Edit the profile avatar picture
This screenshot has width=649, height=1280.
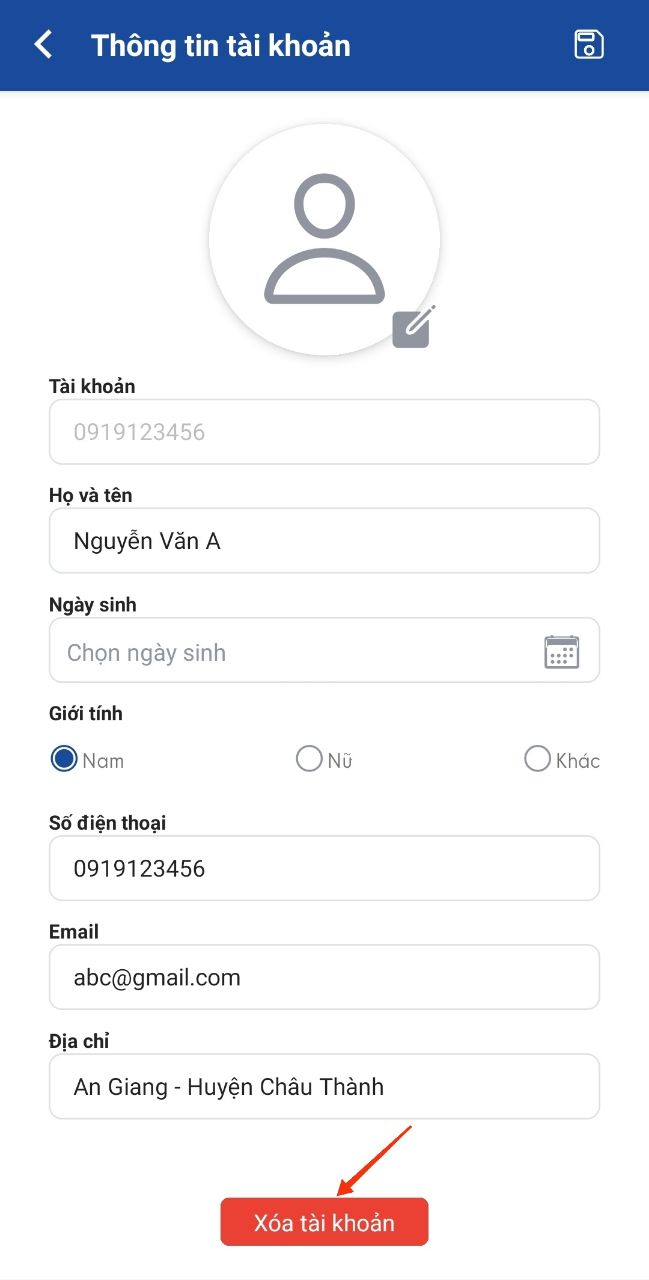point(412,328)
